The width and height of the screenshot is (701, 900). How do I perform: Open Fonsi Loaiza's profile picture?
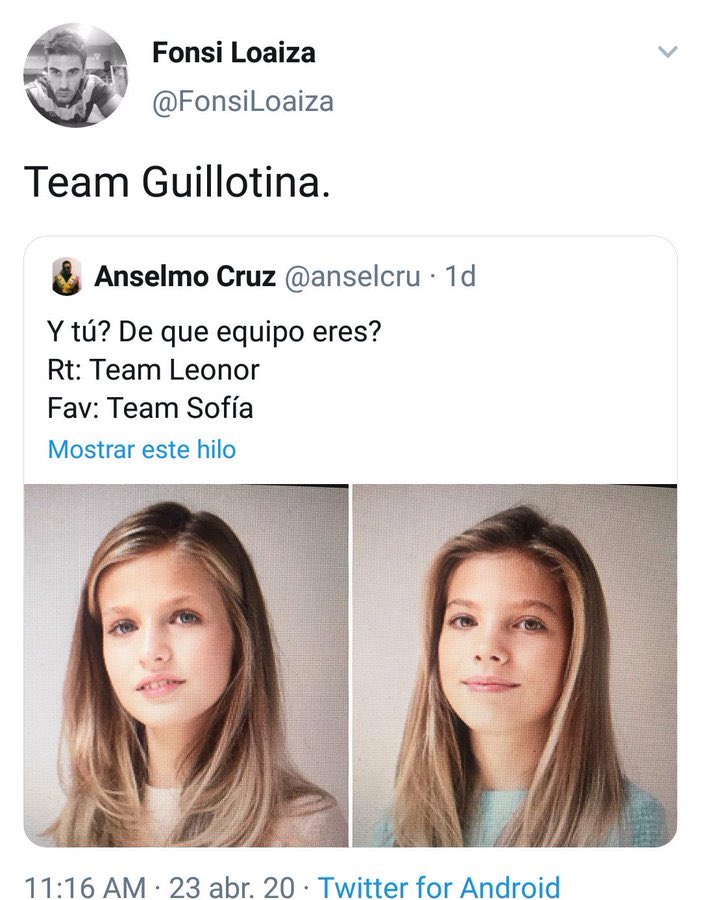76,75
